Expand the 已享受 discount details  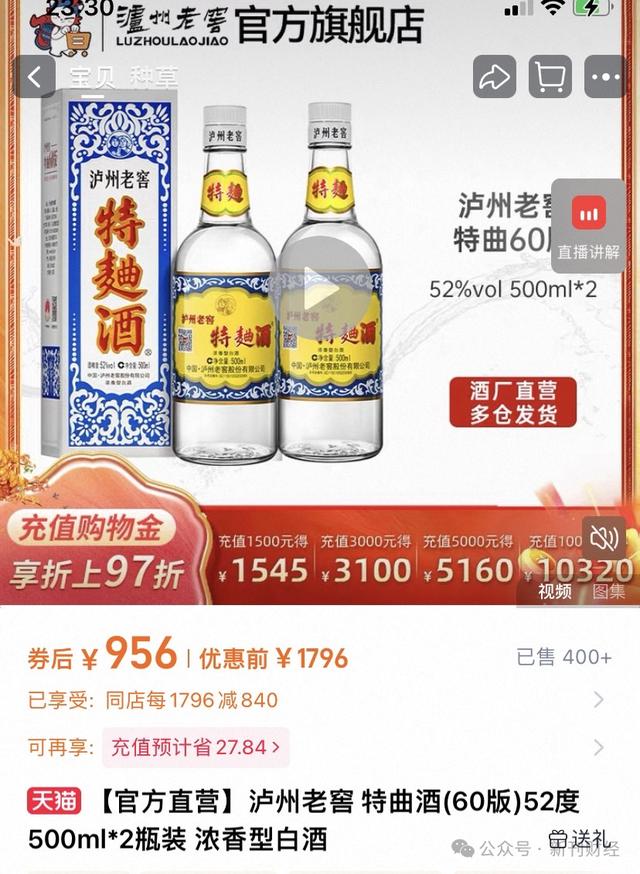598,699
